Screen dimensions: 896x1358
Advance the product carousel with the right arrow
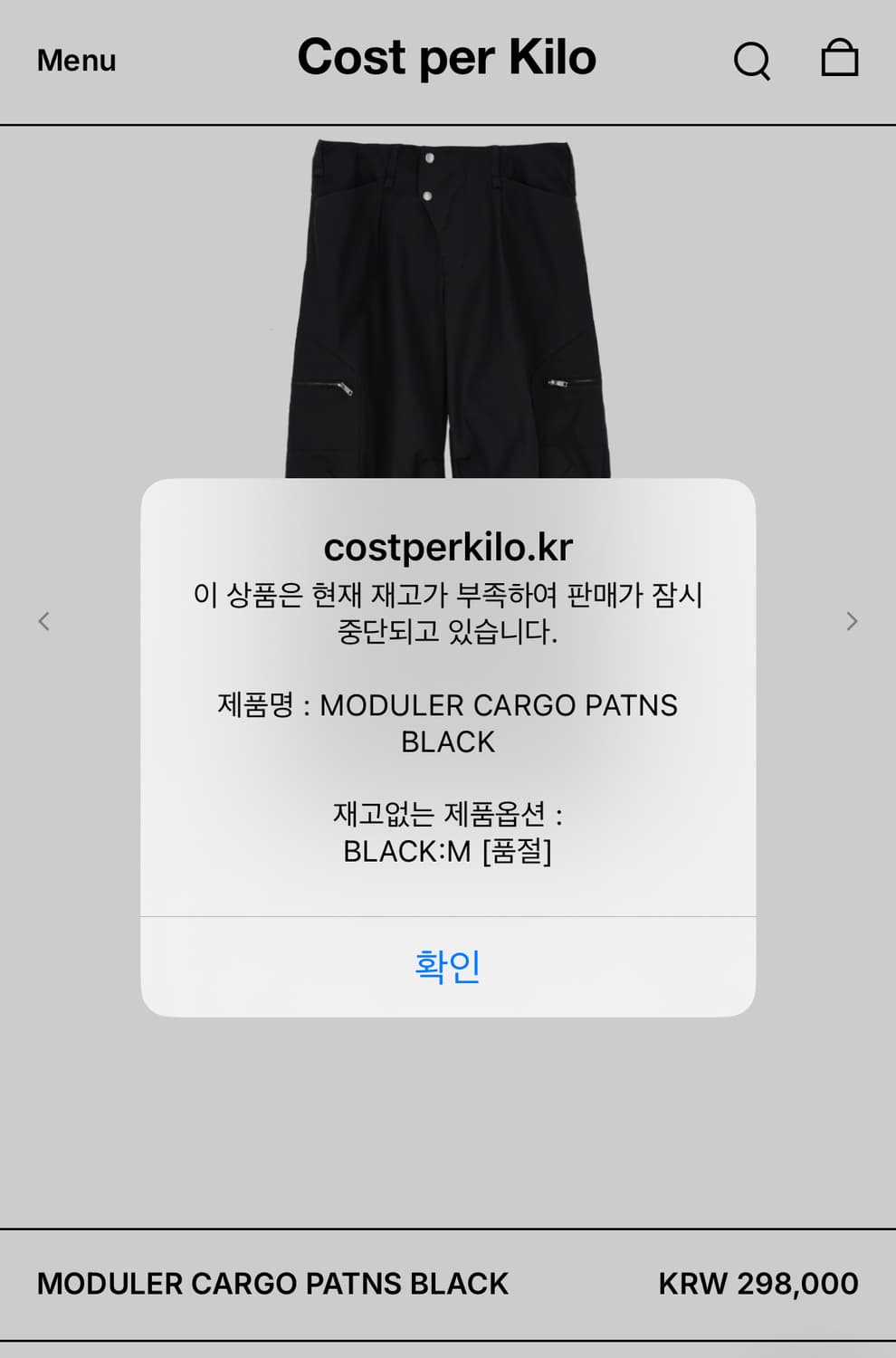[852, 620]
